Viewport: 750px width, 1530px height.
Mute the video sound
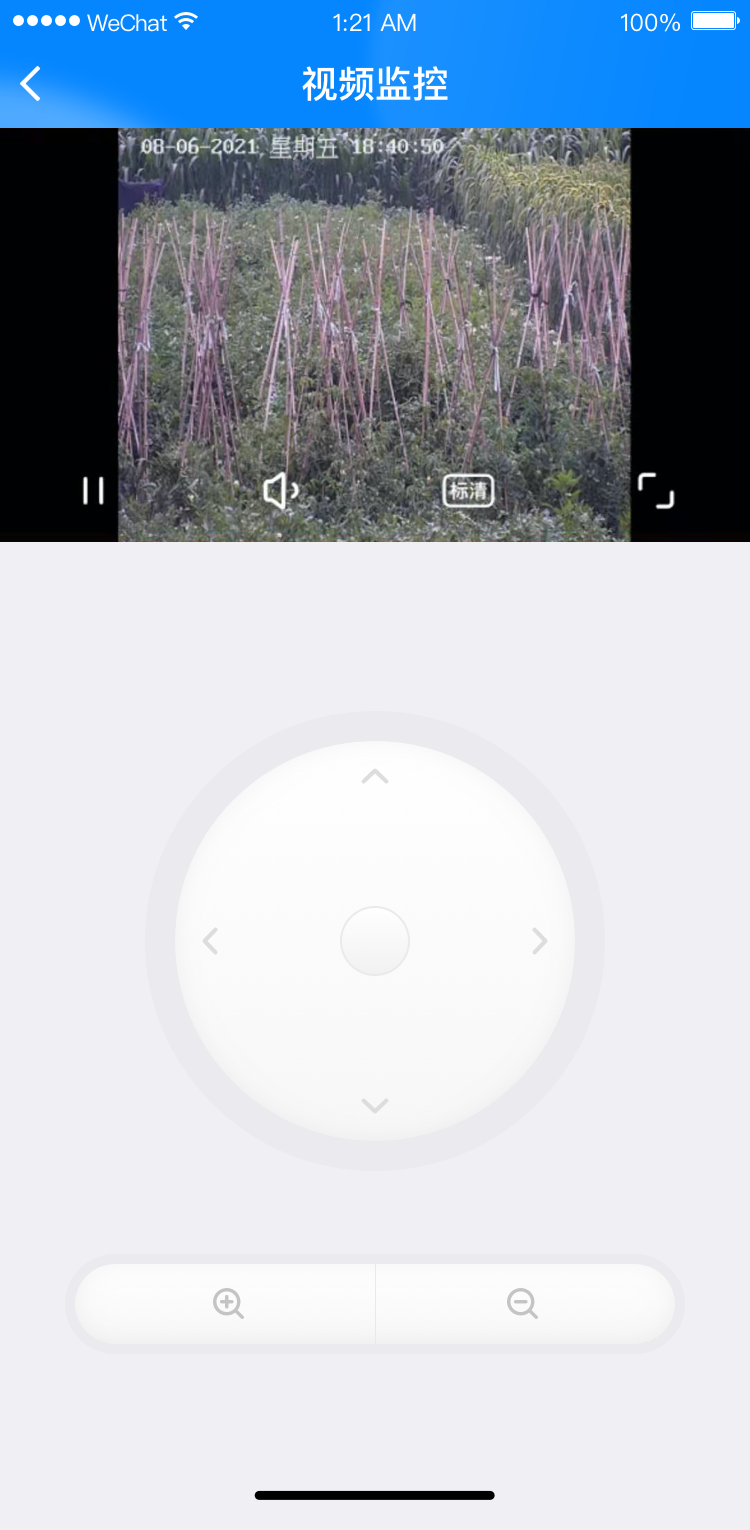pyautogui.click(x=281, y=490)
